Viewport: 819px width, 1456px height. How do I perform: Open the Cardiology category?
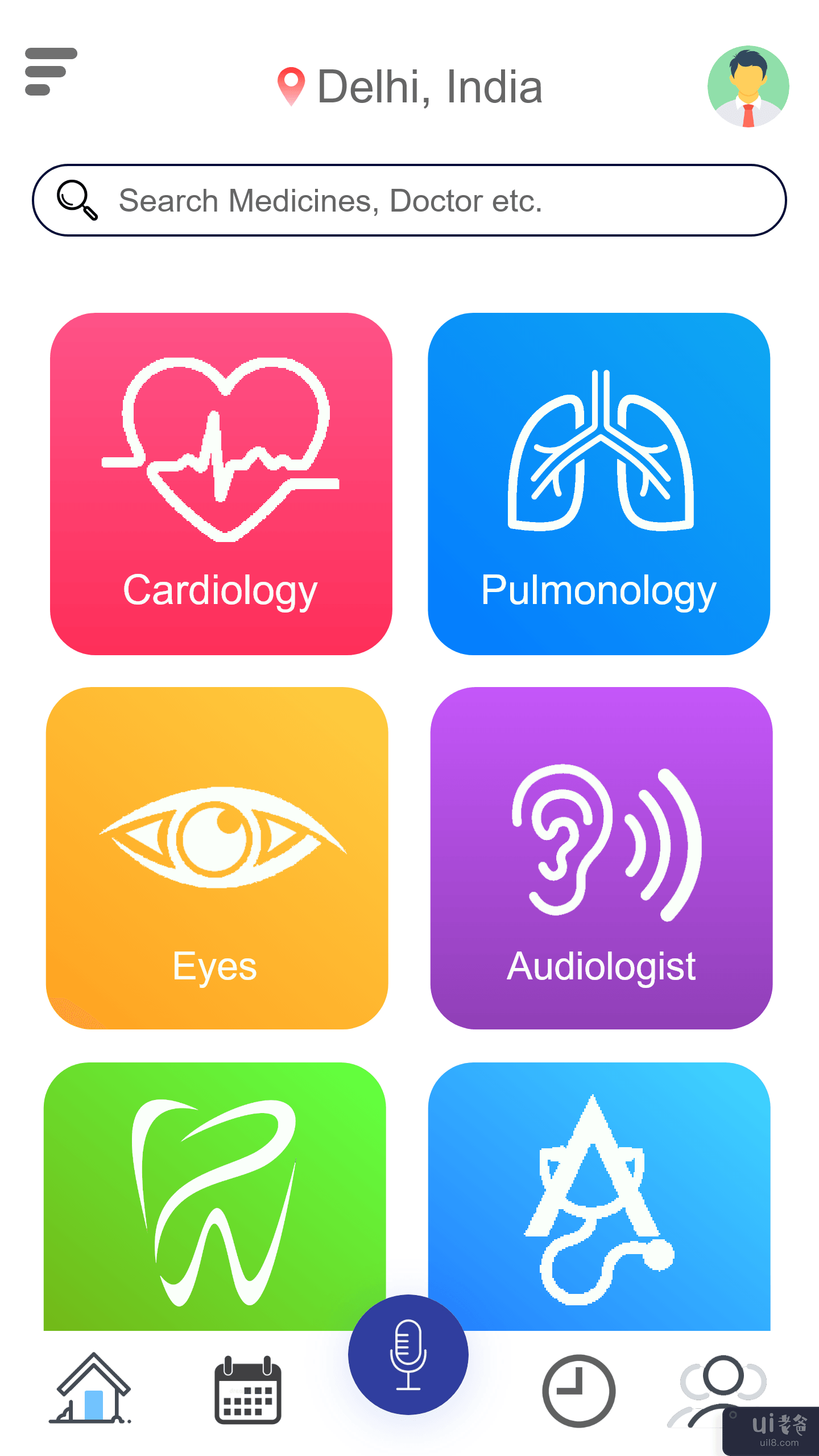tap(221, 483)
